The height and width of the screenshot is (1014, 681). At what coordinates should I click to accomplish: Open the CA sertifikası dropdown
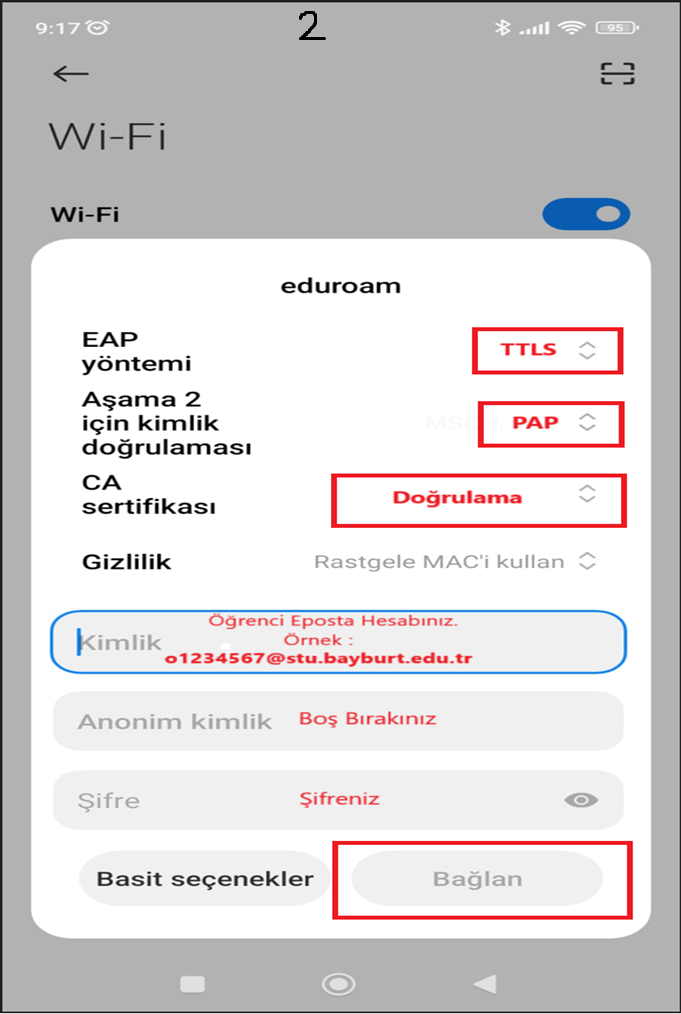pos(479,499)
